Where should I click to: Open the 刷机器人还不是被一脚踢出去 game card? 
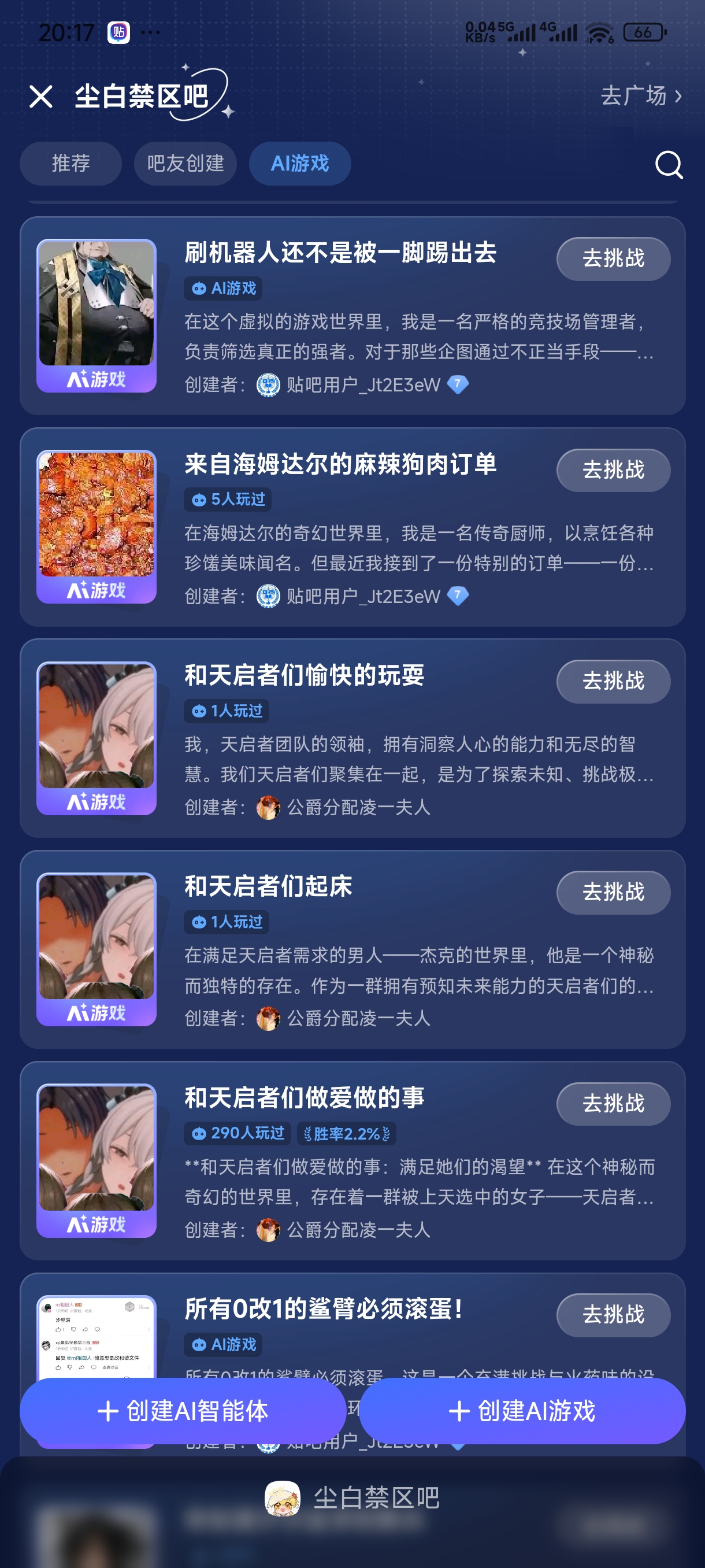pyautogui.click(x=340, y=253)
